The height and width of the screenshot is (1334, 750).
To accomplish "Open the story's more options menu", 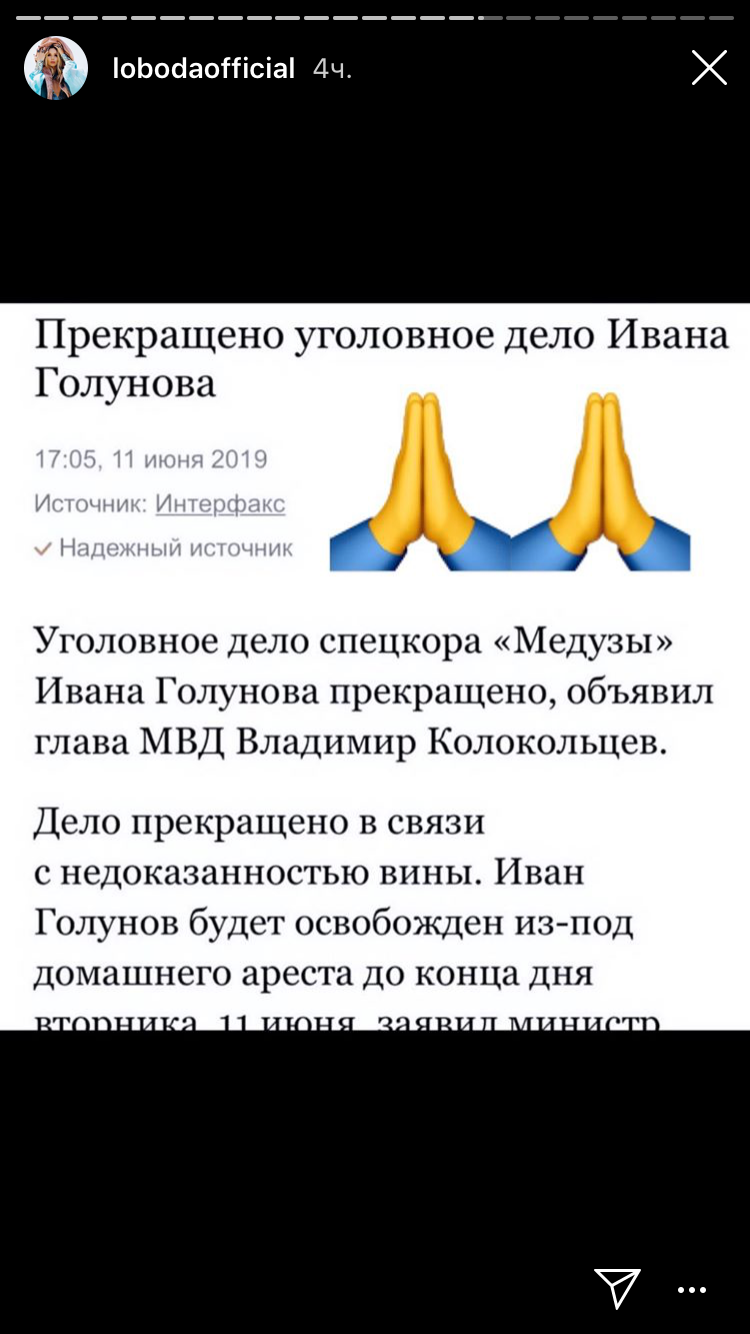I will pyautogui.click(x=692, y=1290).
